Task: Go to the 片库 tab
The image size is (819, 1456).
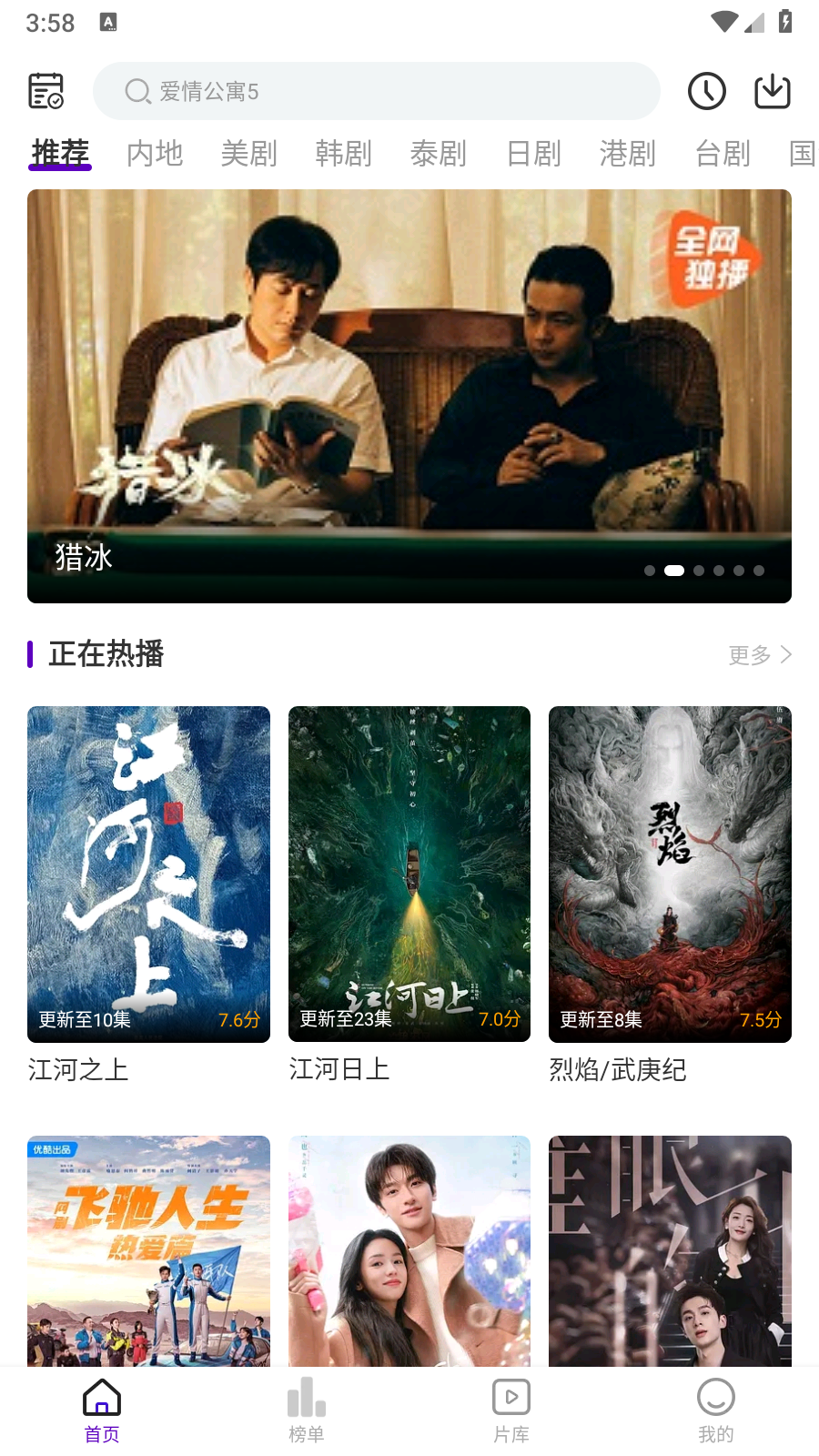Action: [x=511, y=1410]
